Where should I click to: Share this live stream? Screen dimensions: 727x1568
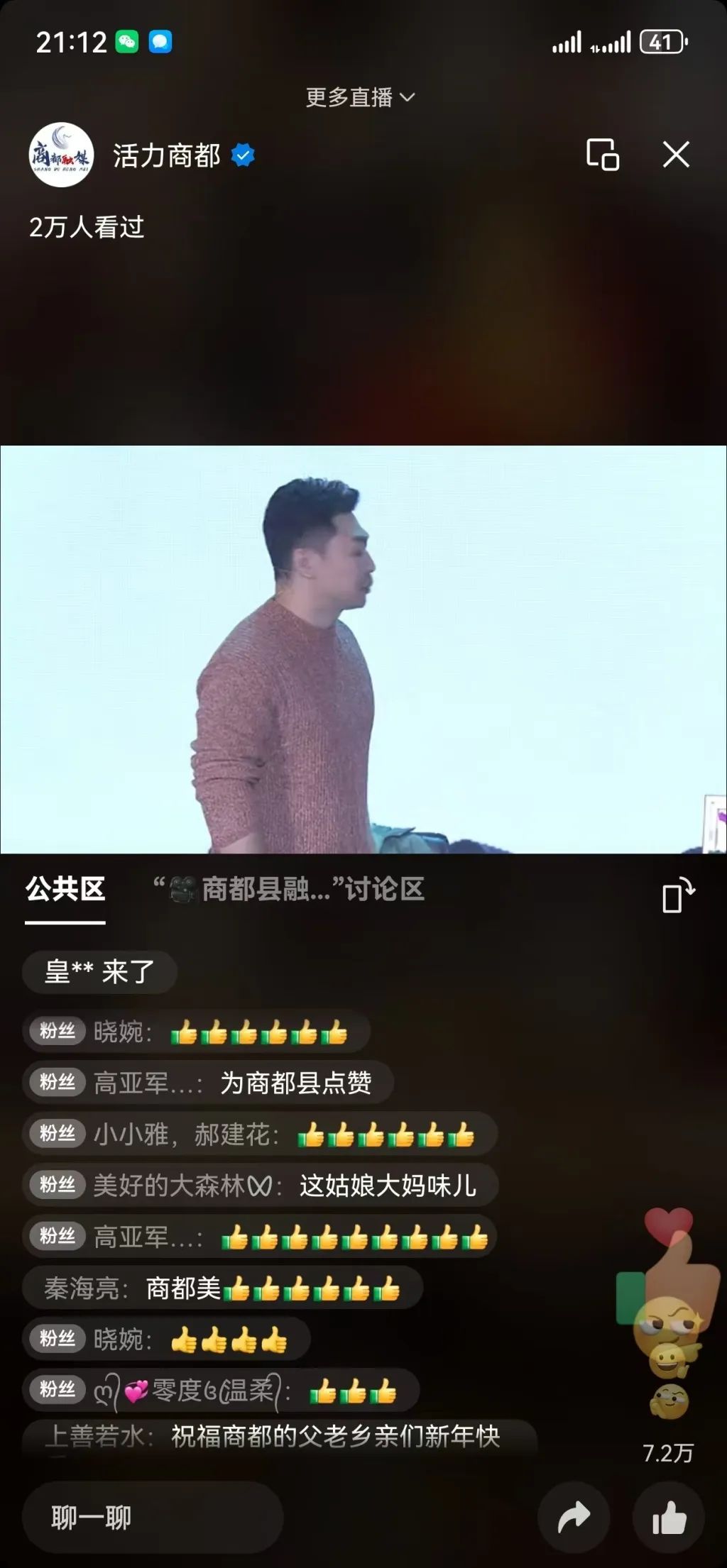click(x=574, y=1518)
